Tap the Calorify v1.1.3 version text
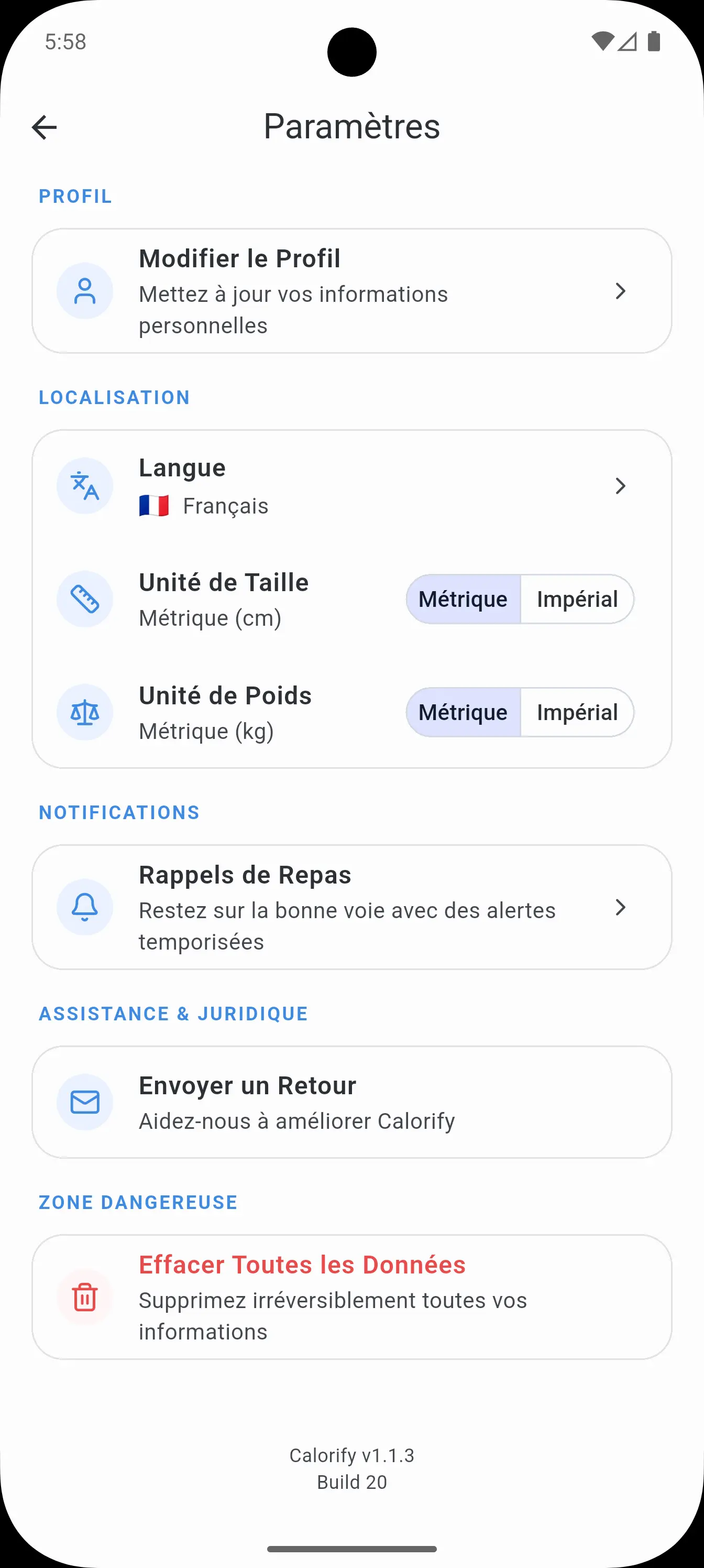The height and width of the screenshot is (1568, 704). 351,1456
